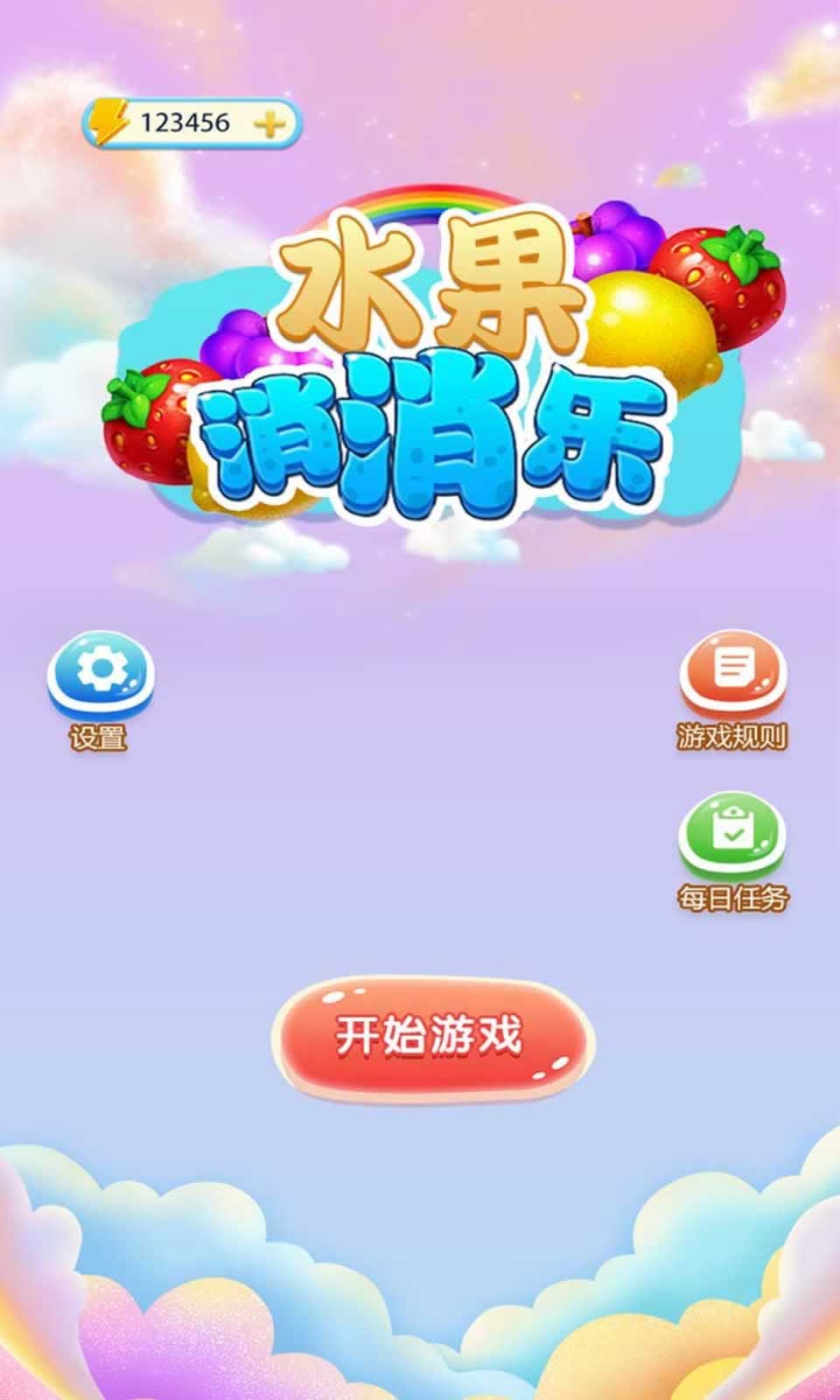Tap the plus icon to add energy
This screenshot has height=1400, width=840.
click(x=270, y=125)
